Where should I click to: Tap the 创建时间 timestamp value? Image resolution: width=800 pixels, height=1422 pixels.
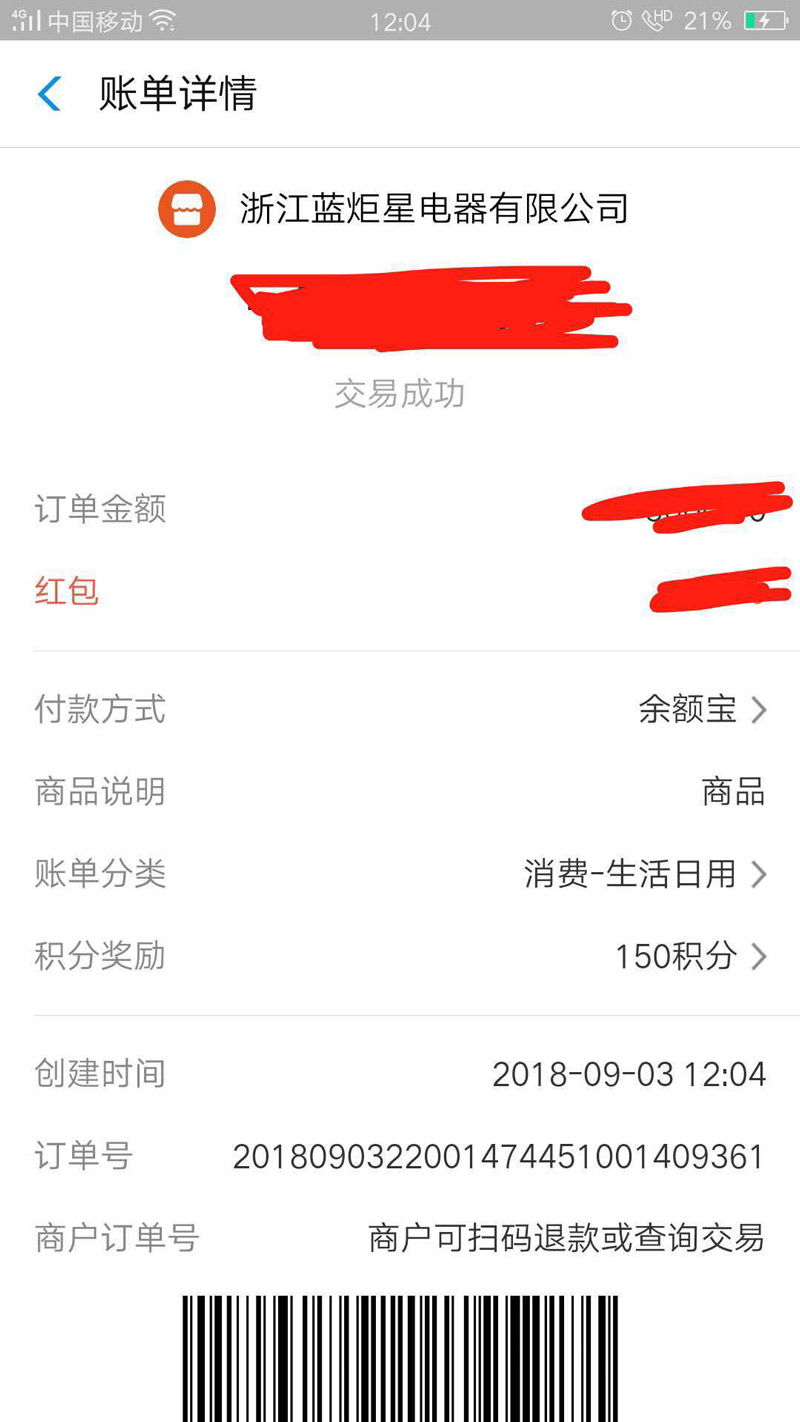(x=628, y=1073)
